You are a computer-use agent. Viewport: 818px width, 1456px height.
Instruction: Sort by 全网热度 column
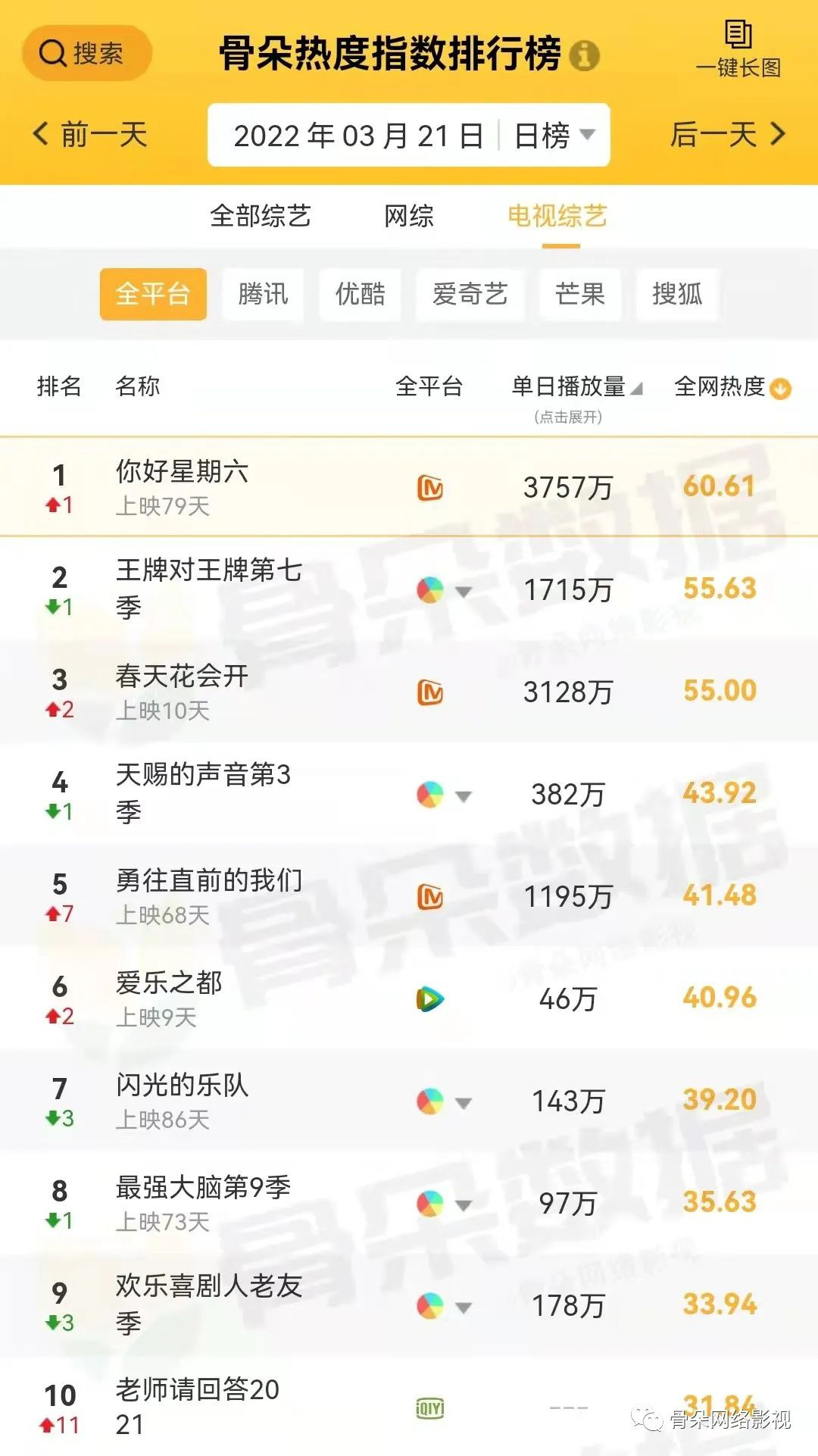pyautogui.click(x=732, y=388)
